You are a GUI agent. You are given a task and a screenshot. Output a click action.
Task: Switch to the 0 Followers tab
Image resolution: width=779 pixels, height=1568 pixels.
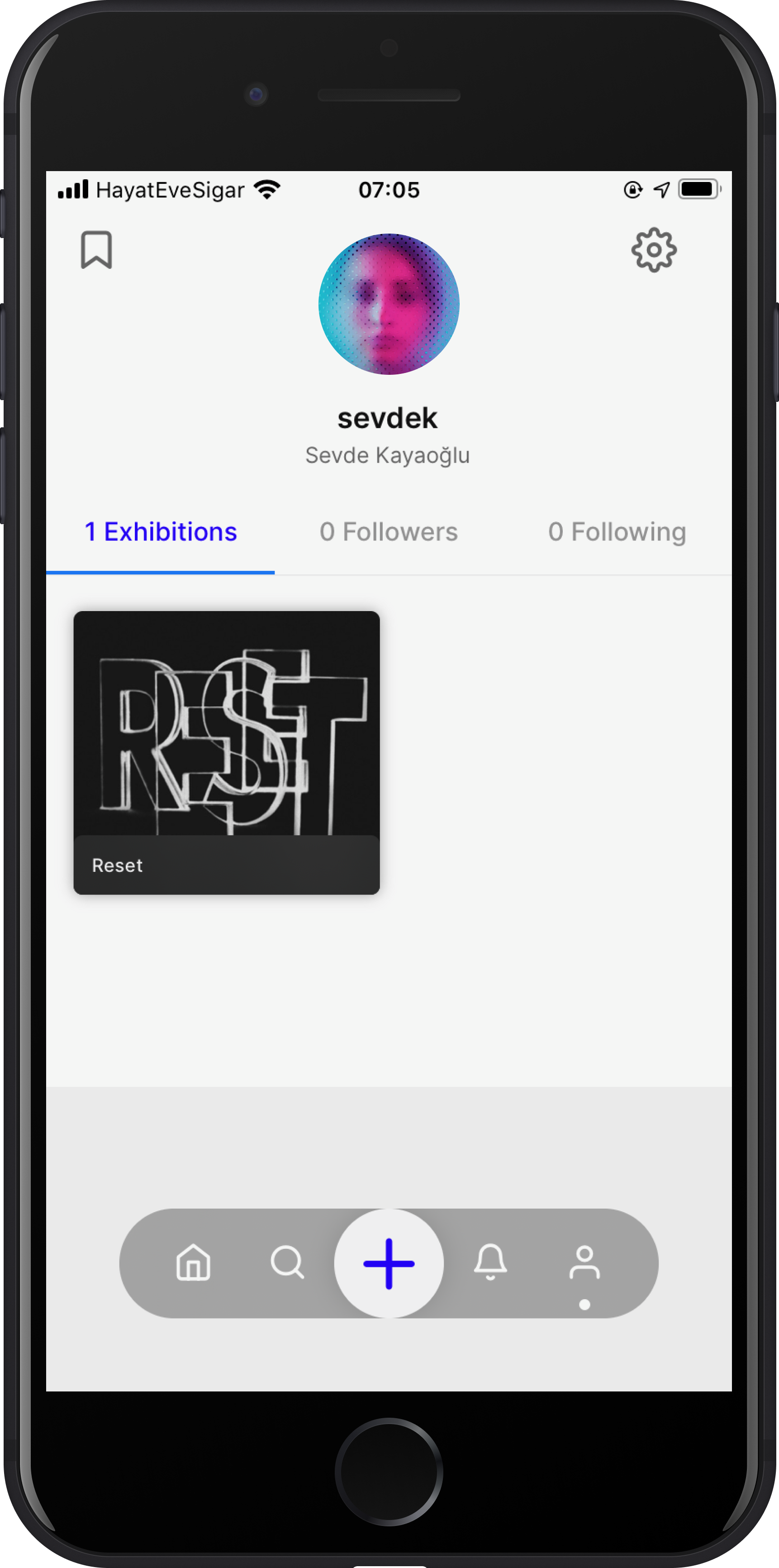pos(389,531)
